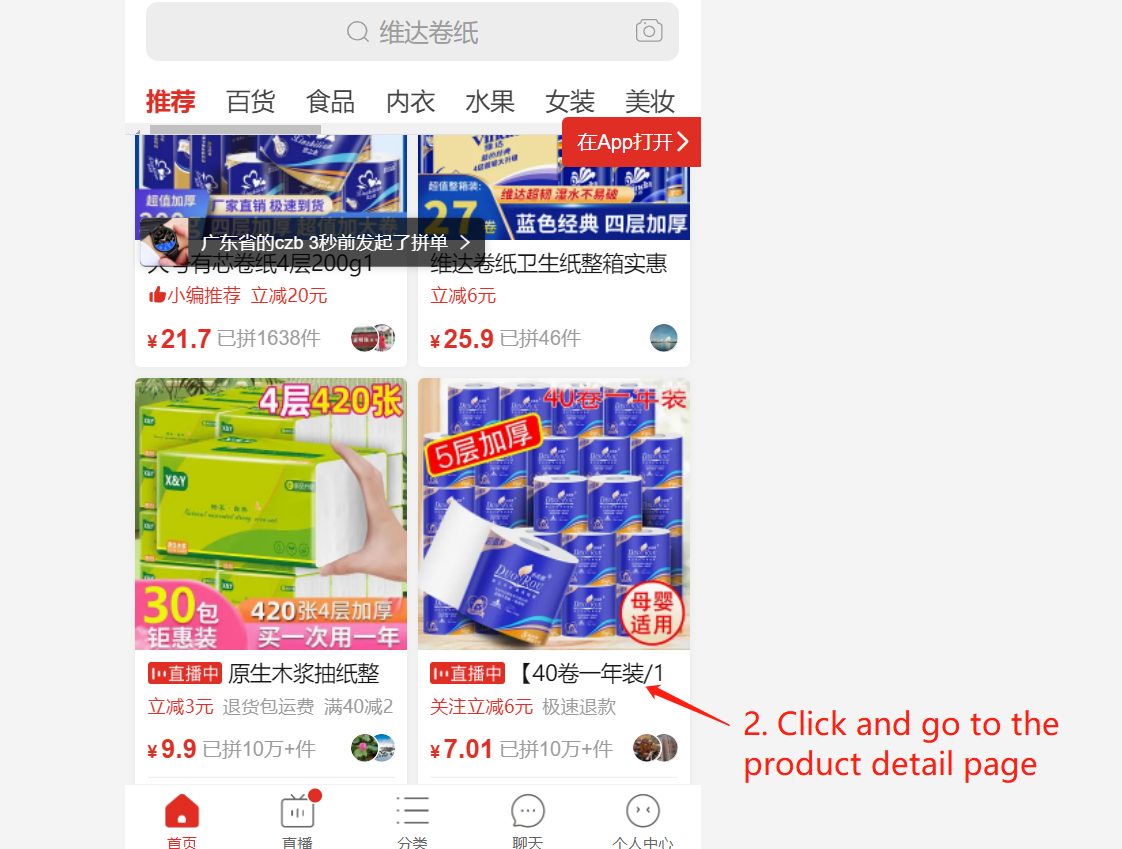Switch to the 女装 category tab

coord(570,101)
